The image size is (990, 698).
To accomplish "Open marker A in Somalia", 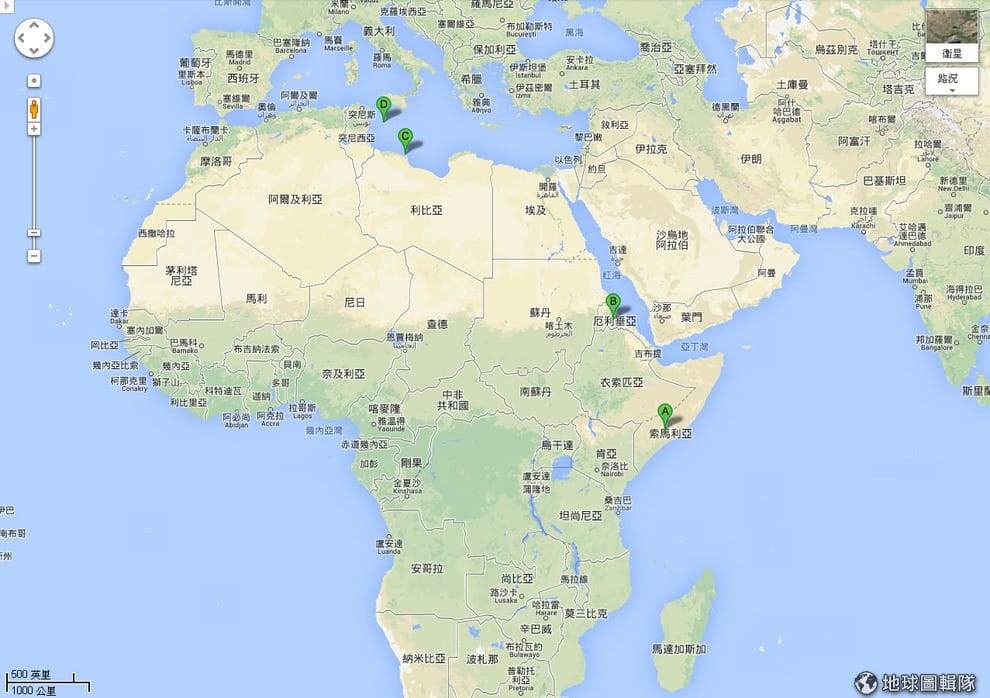I will point(665,415).
